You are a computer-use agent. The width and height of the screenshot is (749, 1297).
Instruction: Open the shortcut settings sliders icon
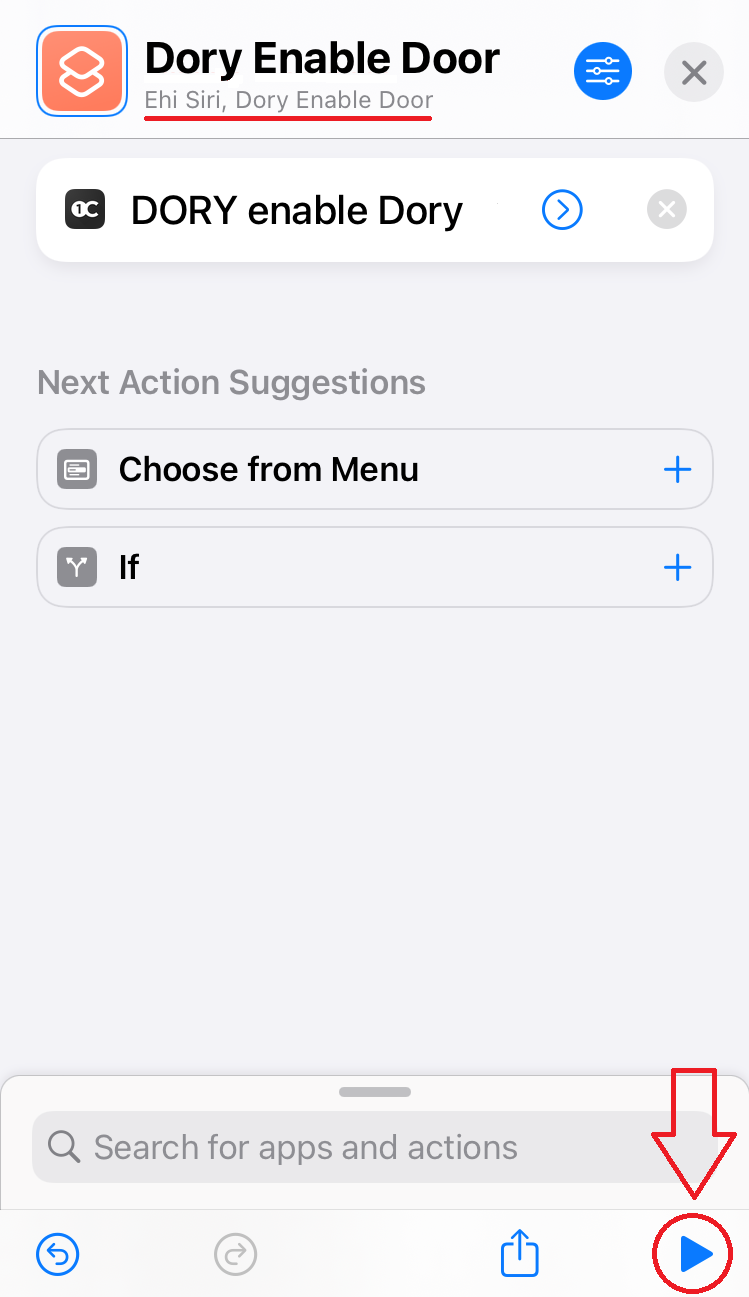click(x=602, y=72)
